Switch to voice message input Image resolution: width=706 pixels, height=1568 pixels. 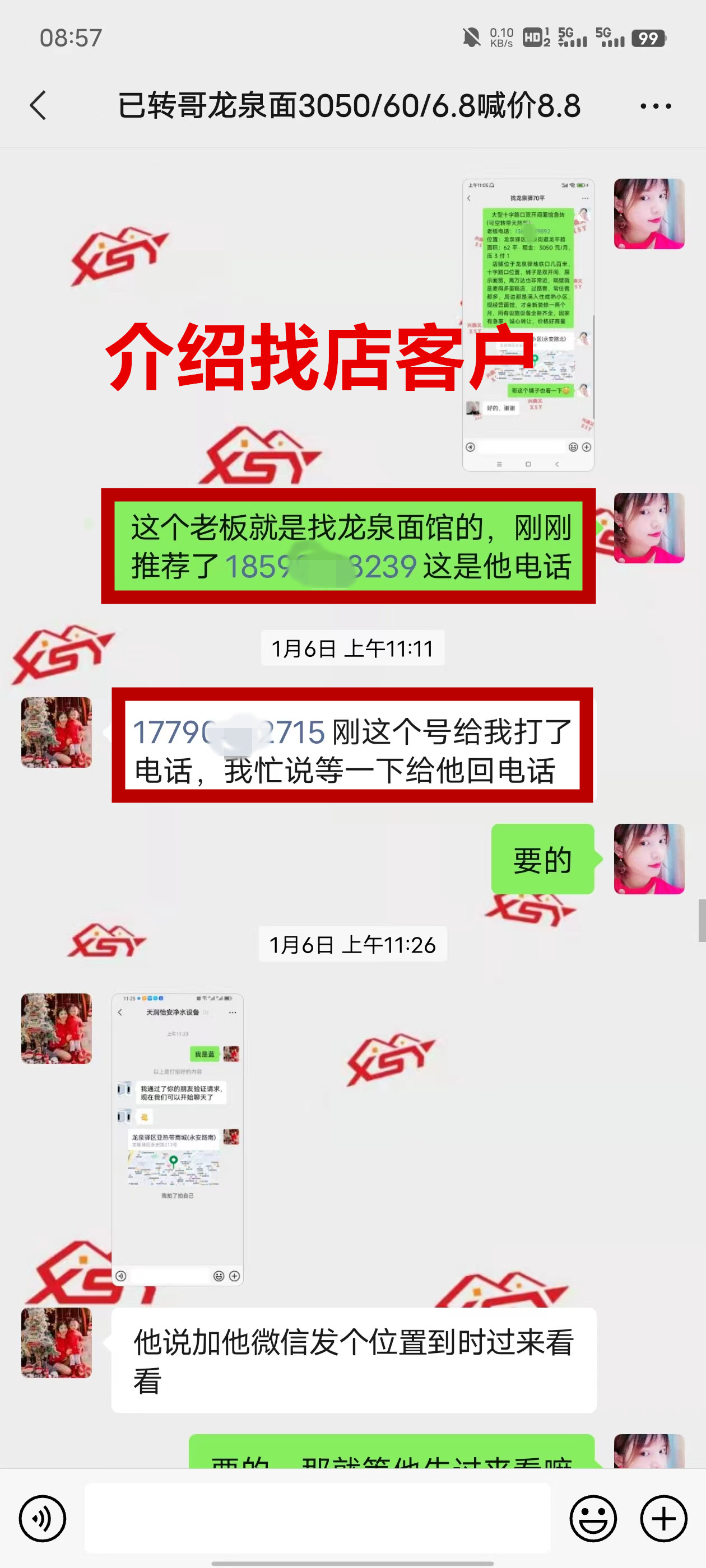pos(42,1518)
